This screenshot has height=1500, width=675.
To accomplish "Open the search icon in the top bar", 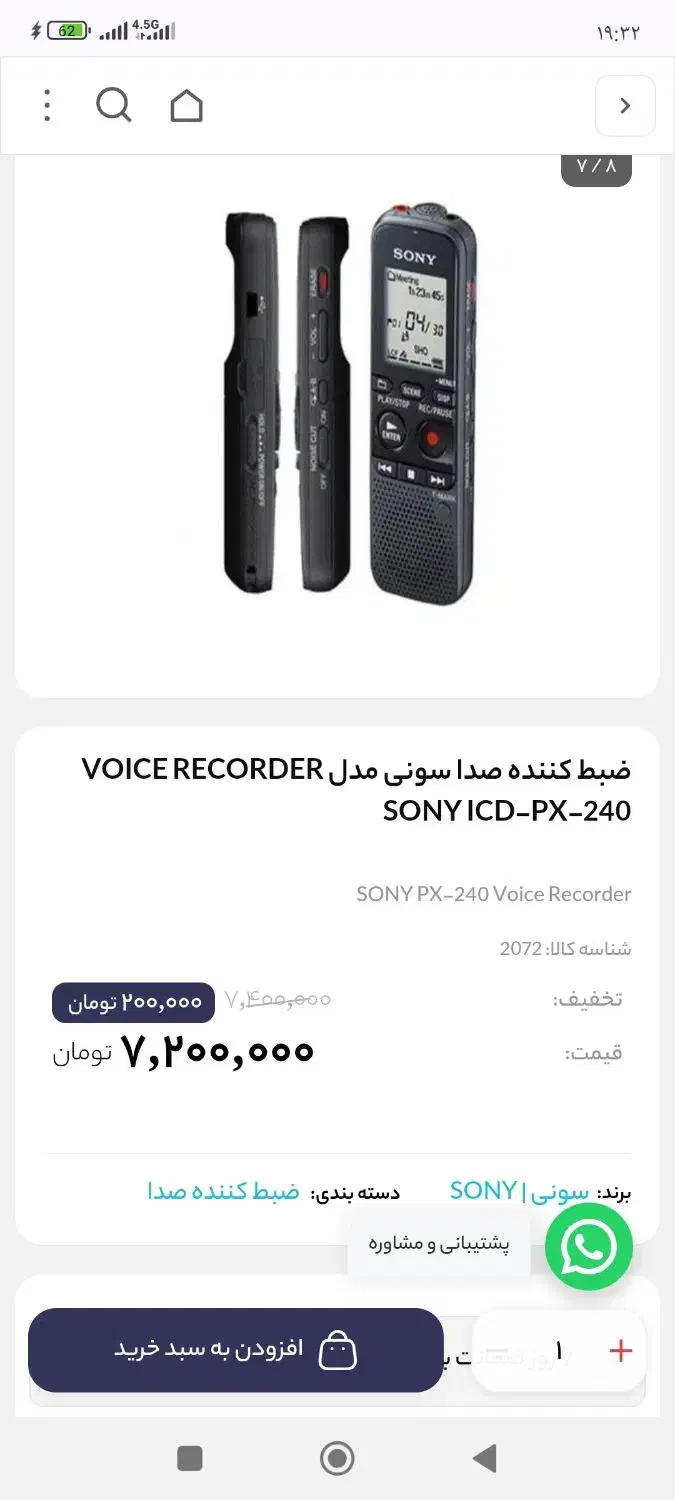I will tap(113, 105).
